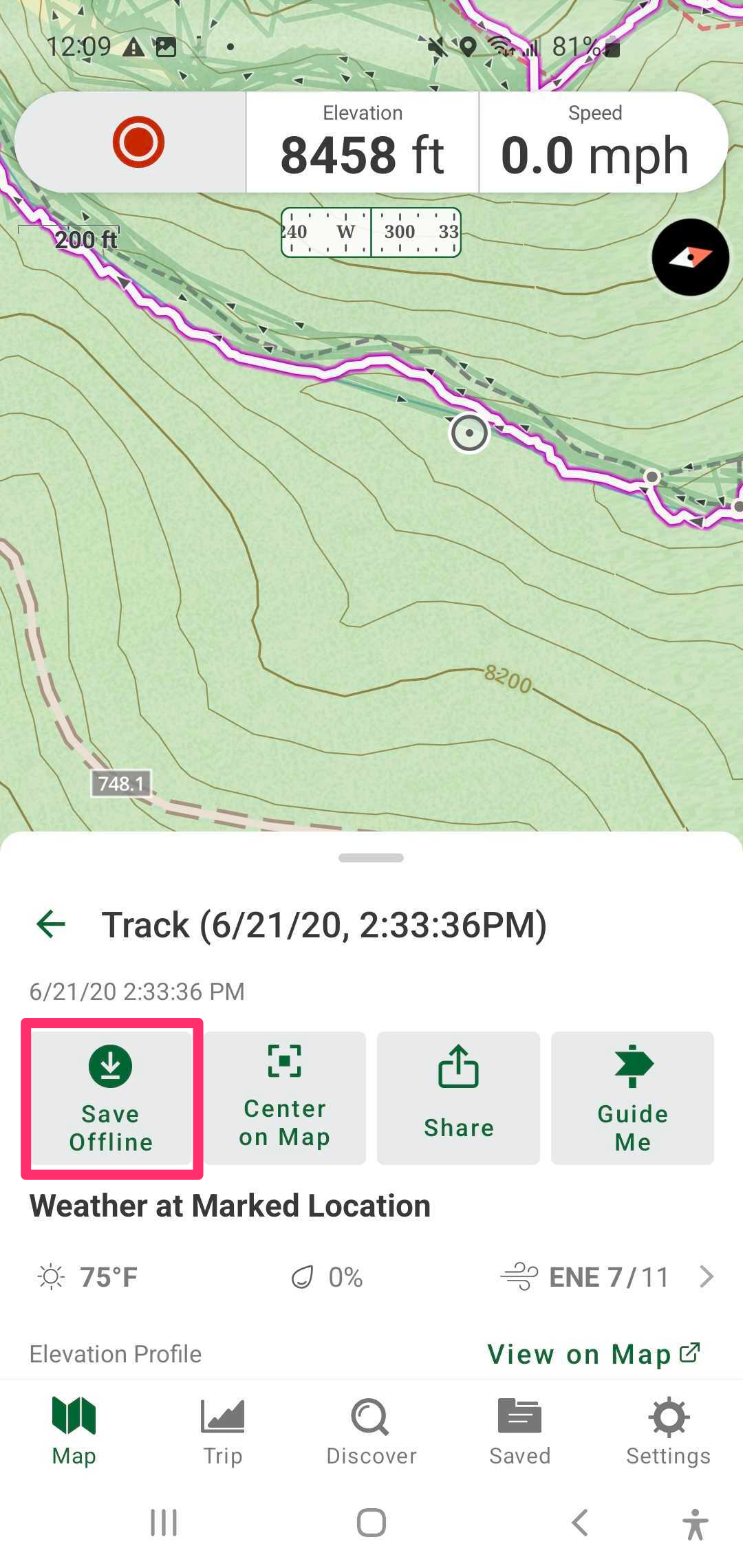
Task: Expand weather details at marked location
Action: (x=706, y=1277)
